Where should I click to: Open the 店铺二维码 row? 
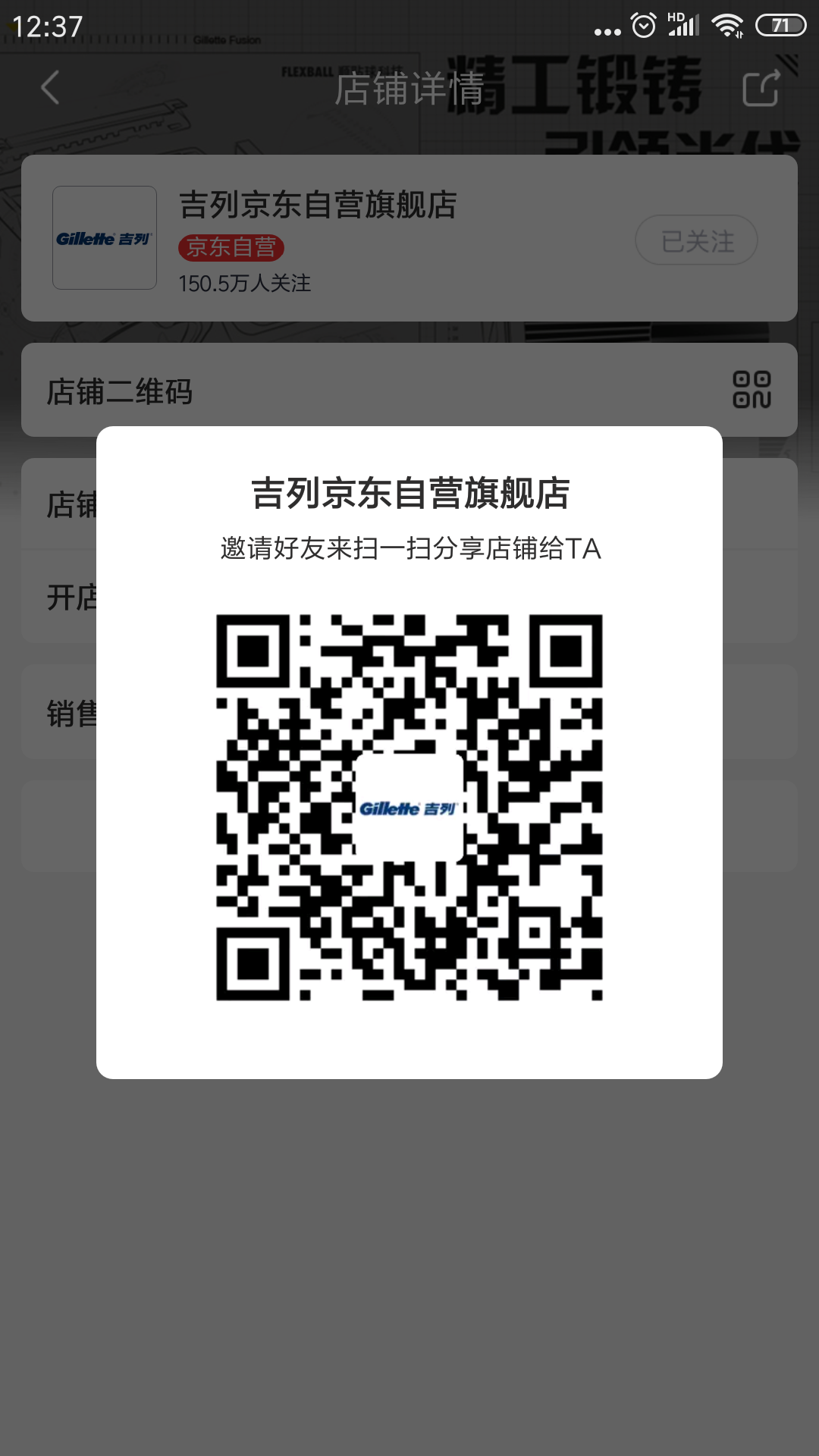coord(409,391)
